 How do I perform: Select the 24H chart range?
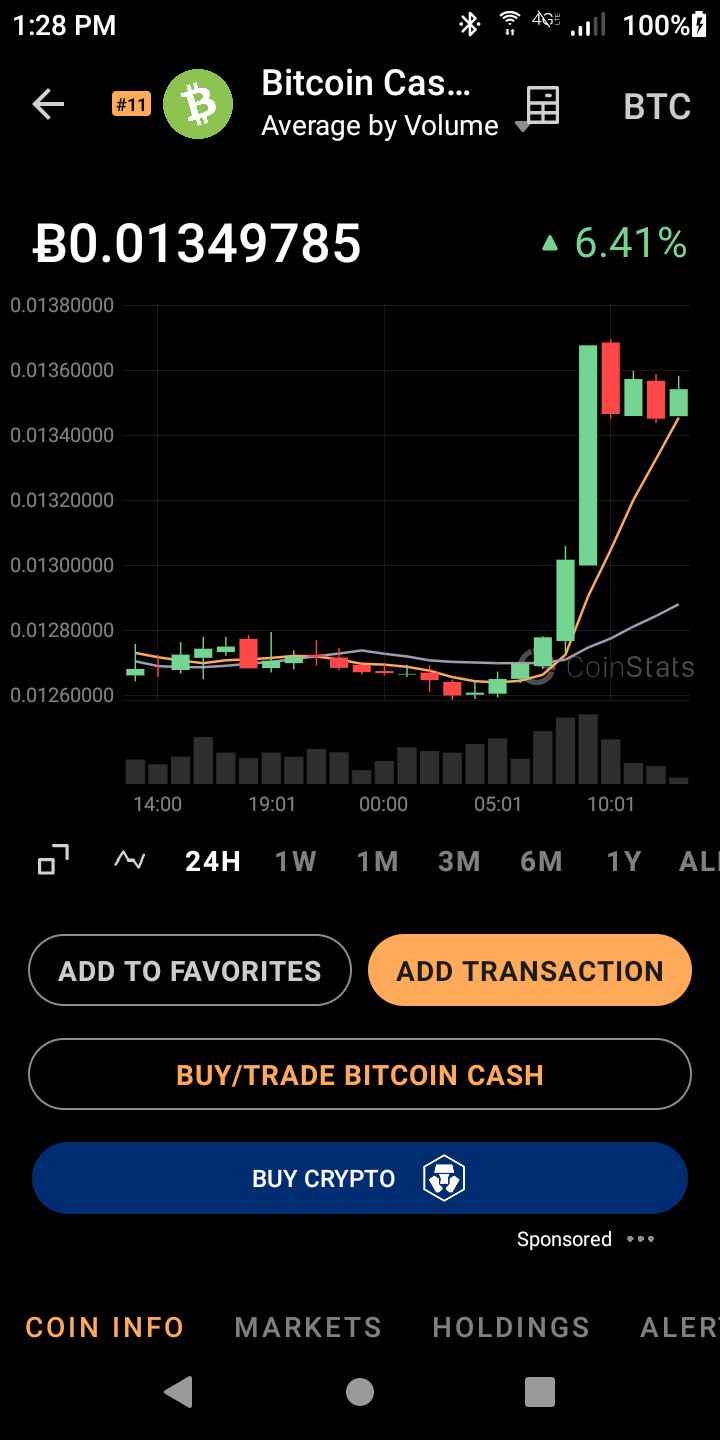(x=213, y=861)
